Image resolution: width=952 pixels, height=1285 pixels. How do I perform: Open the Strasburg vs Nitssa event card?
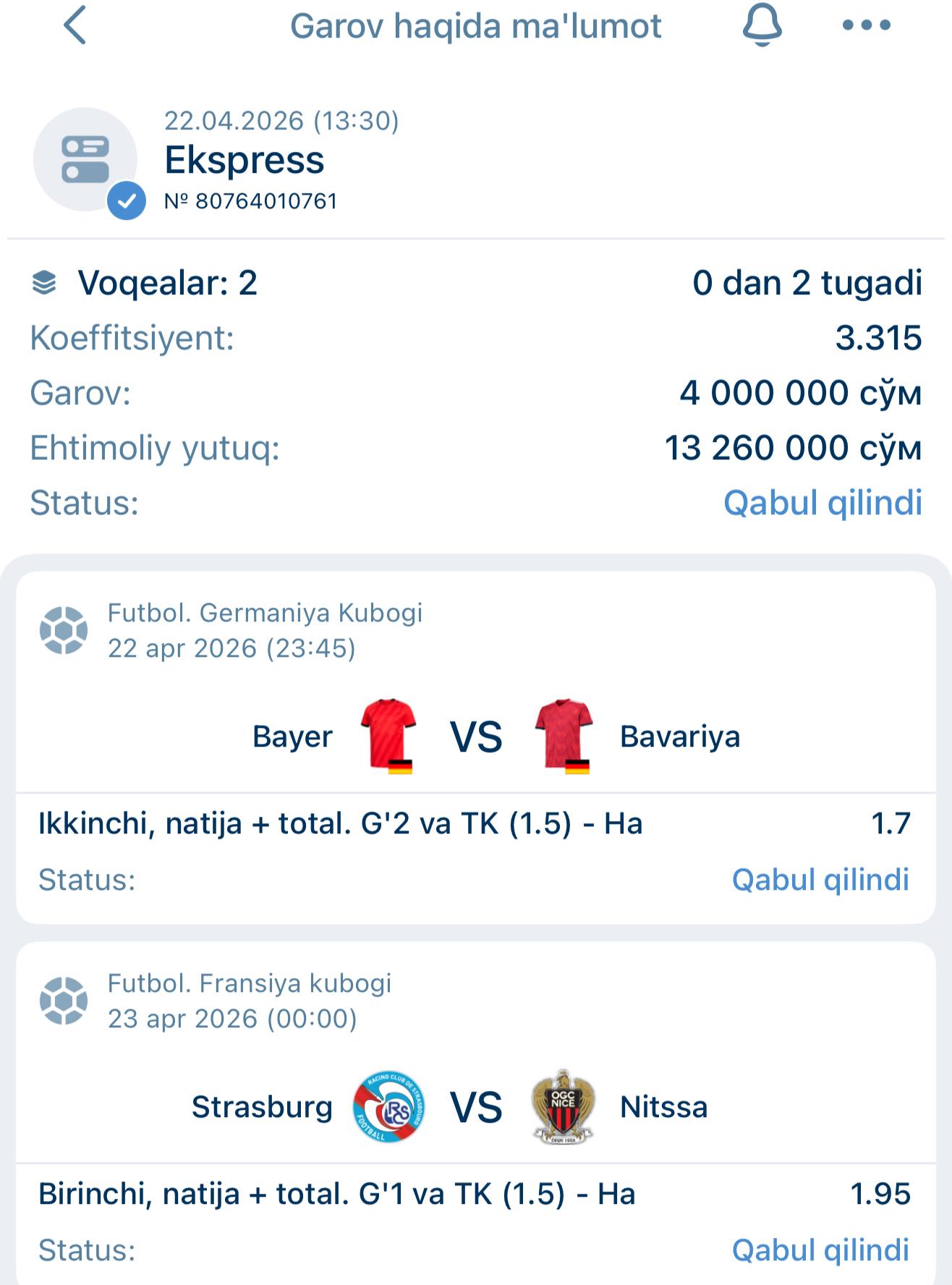coord(476,1107)
